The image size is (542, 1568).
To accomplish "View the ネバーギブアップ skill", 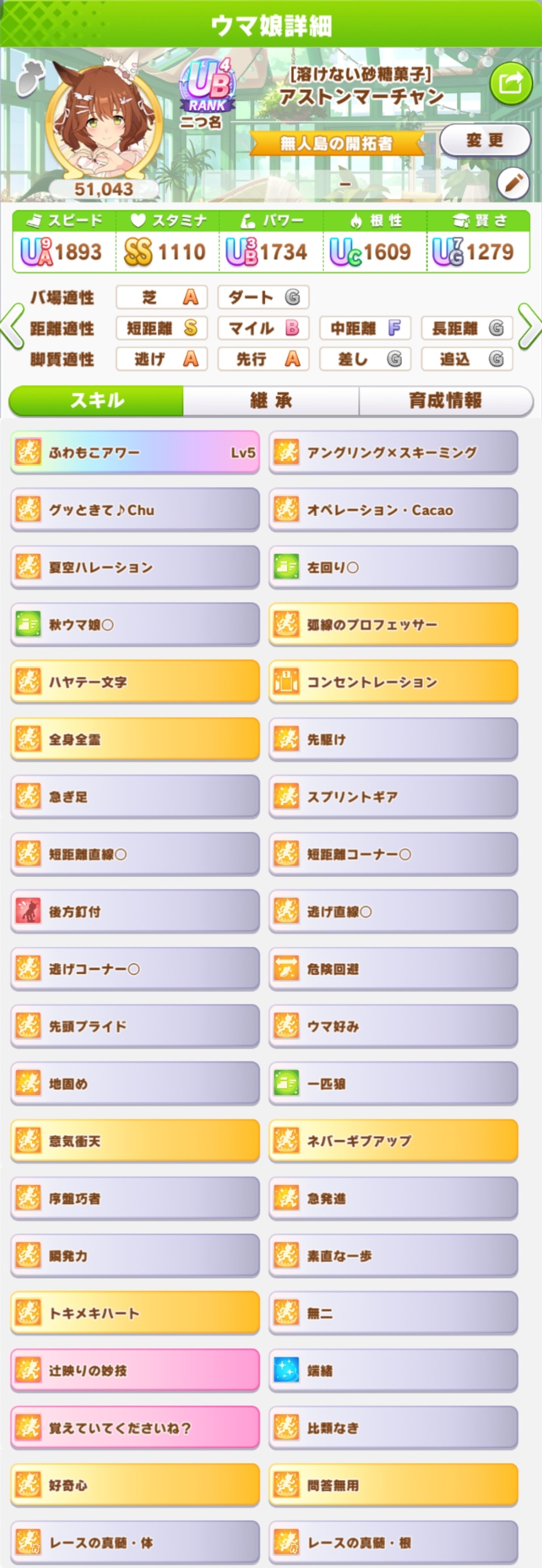I will tap(393, 1141).
